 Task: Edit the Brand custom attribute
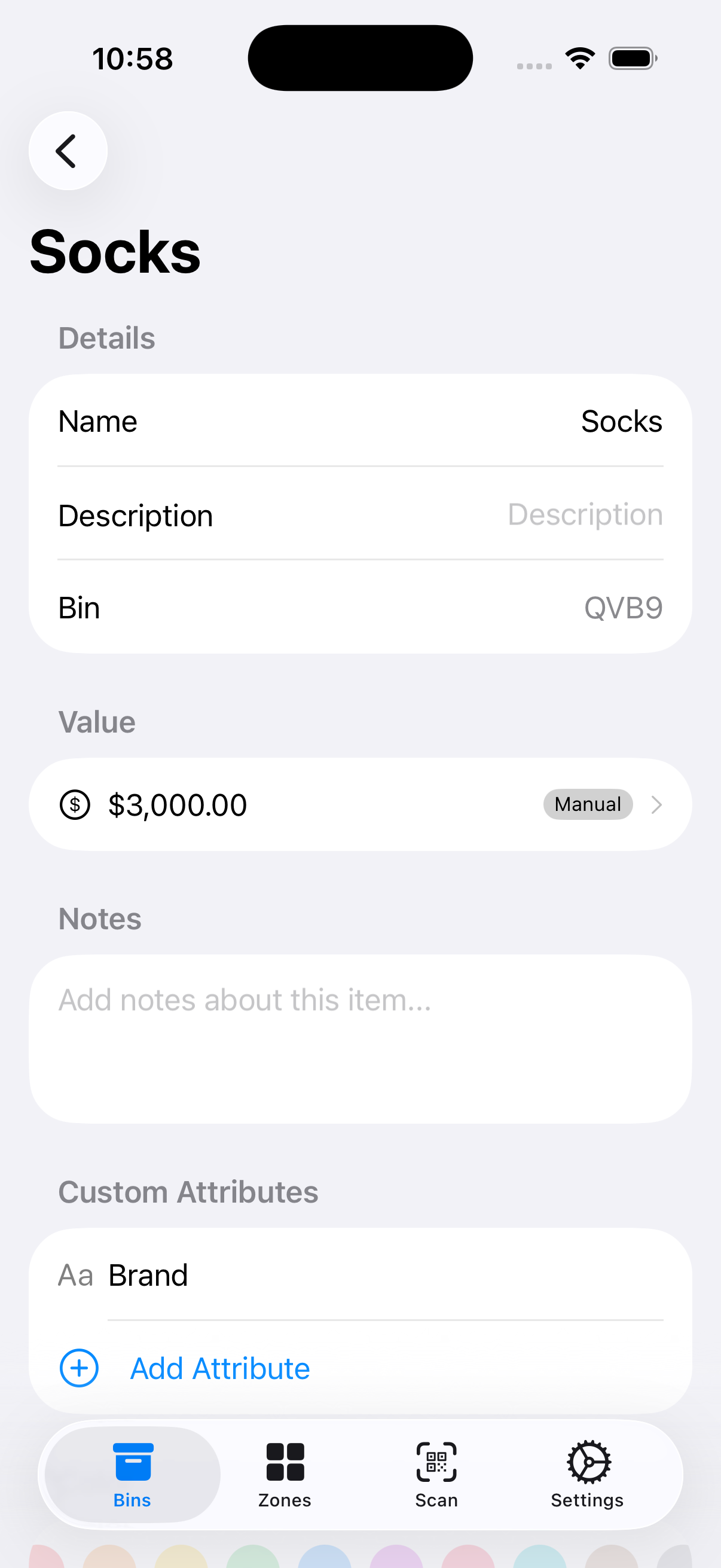(360, 1274)
